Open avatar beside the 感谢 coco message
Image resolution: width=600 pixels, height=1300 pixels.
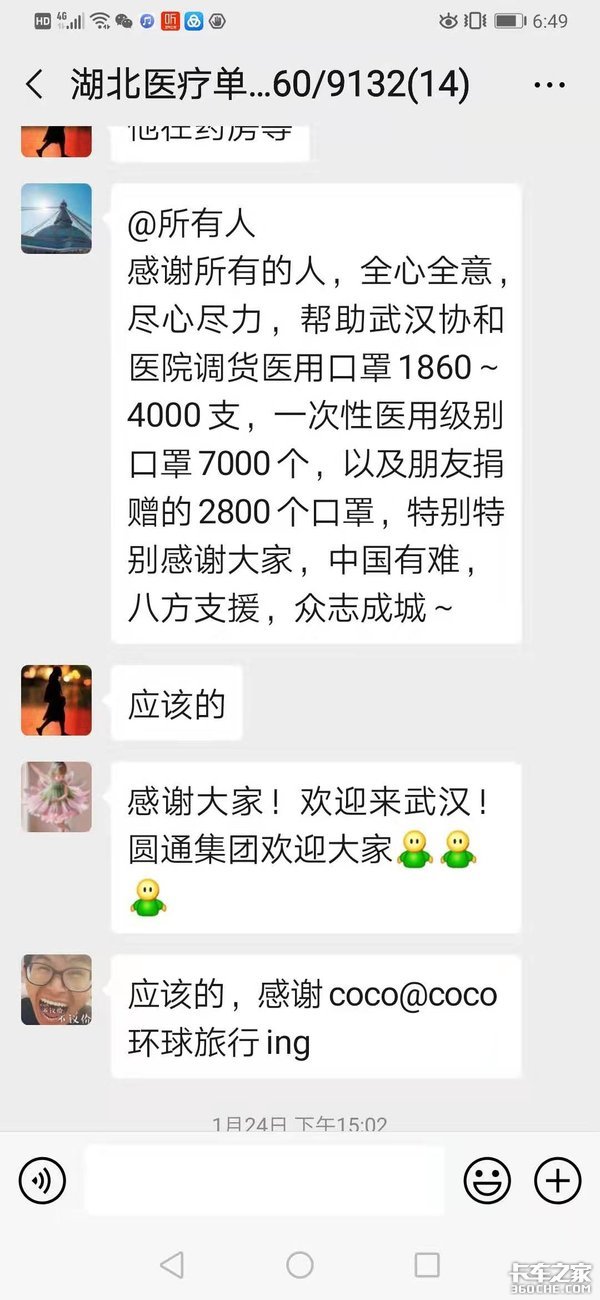56,990
